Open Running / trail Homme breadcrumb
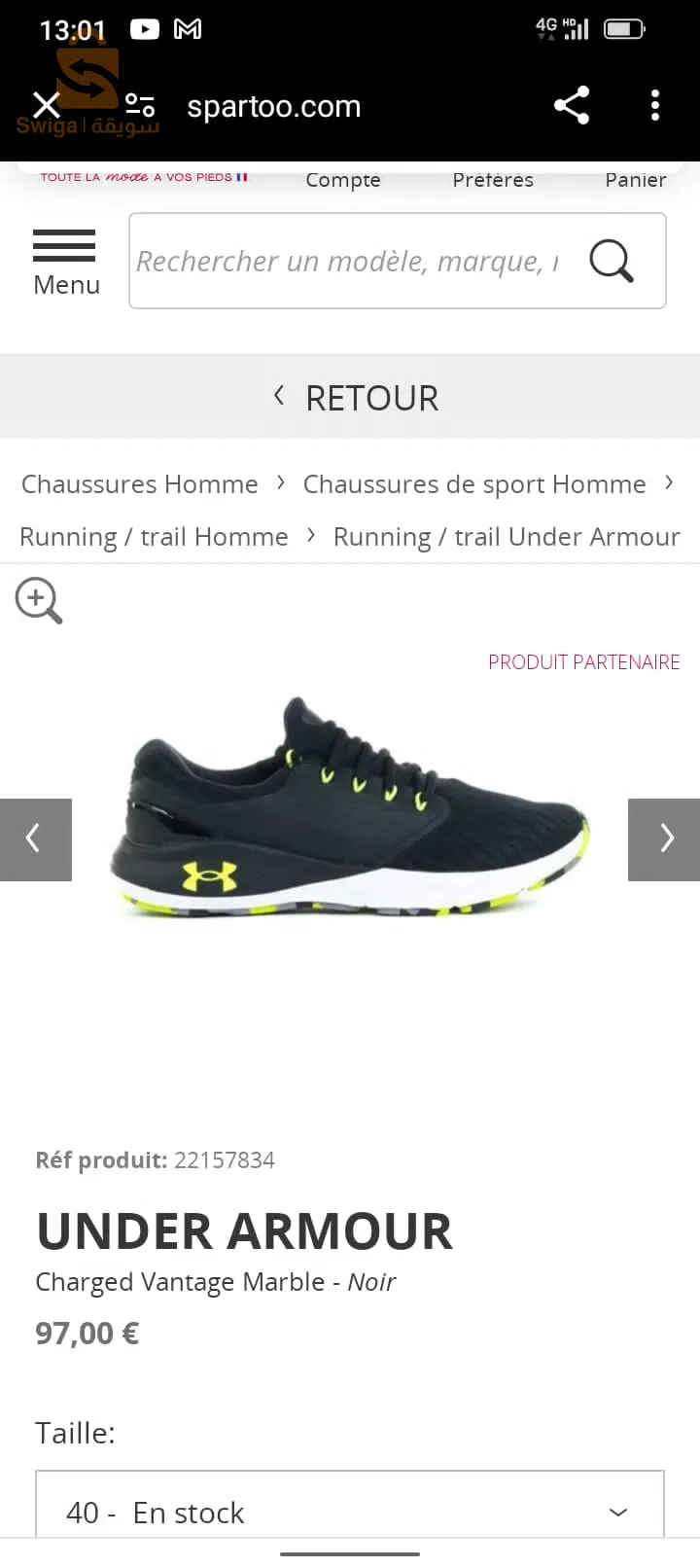The height and width of the screenshot is (1568, 700). point(154,537)
